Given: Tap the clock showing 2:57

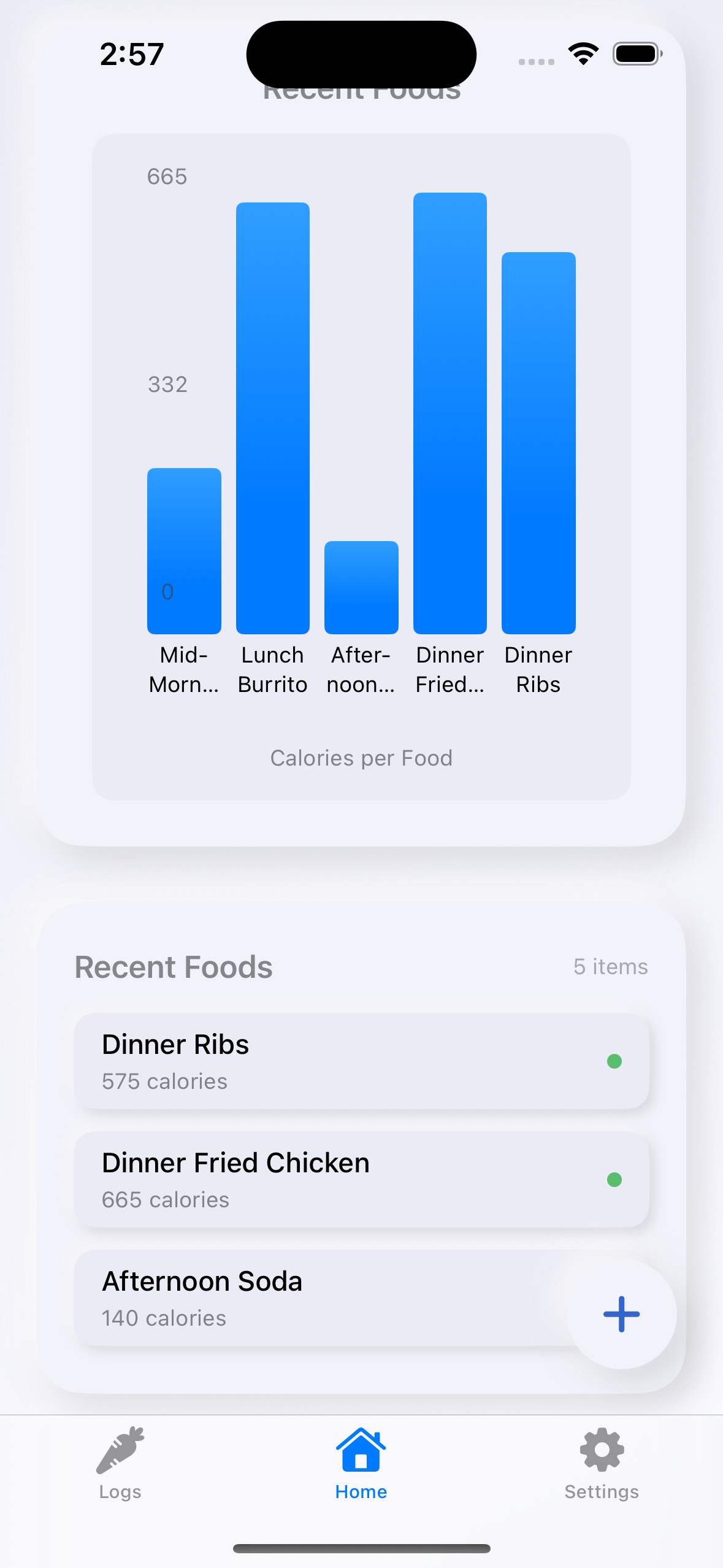Looking at the screenshot, I should click(x=132, y=54).
